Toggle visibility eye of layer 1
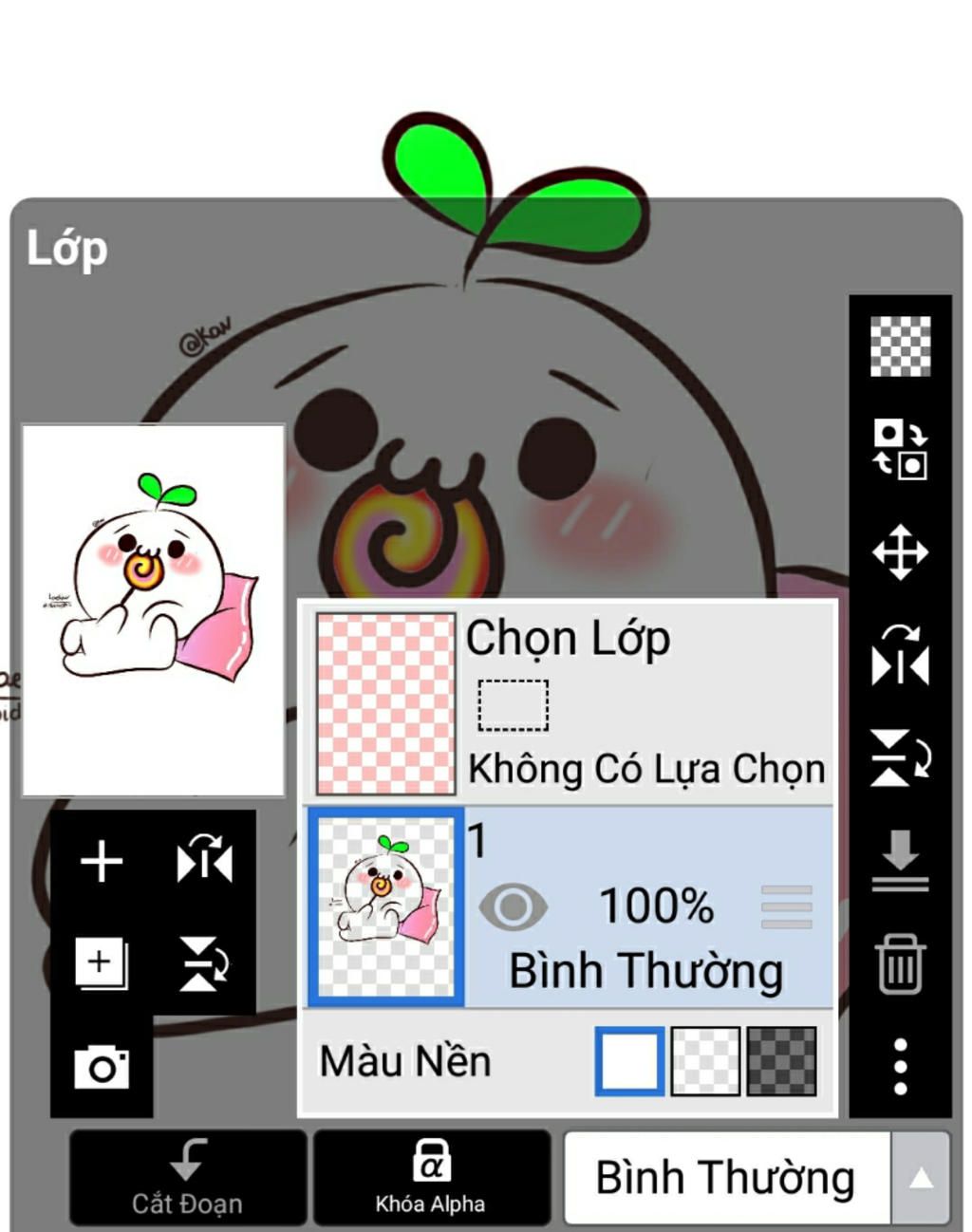This screenshot has height=1232, width=972. coord(513,906)
